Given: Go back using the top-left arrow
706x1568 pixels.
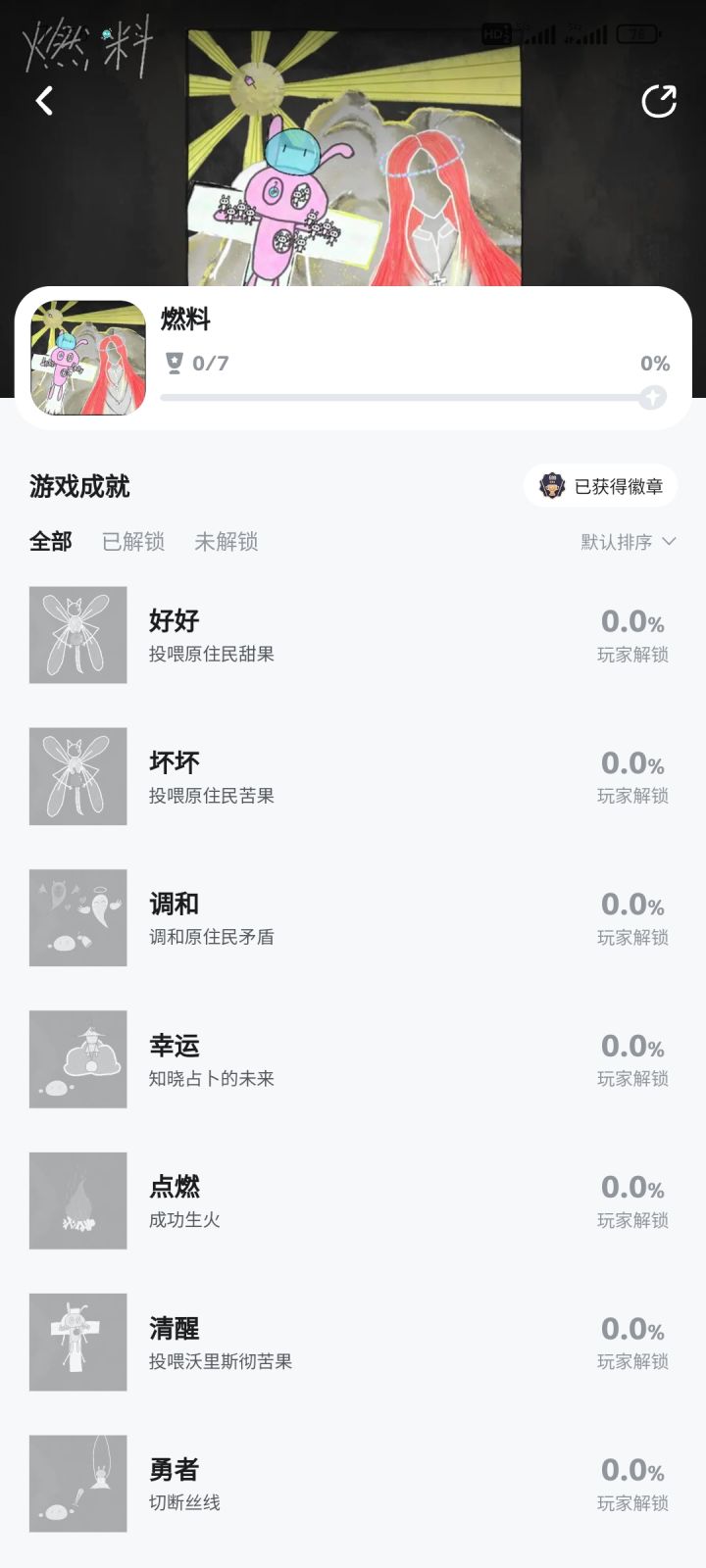Looking at the screenshot, I should pyautogui.click(x=44, y=100).
